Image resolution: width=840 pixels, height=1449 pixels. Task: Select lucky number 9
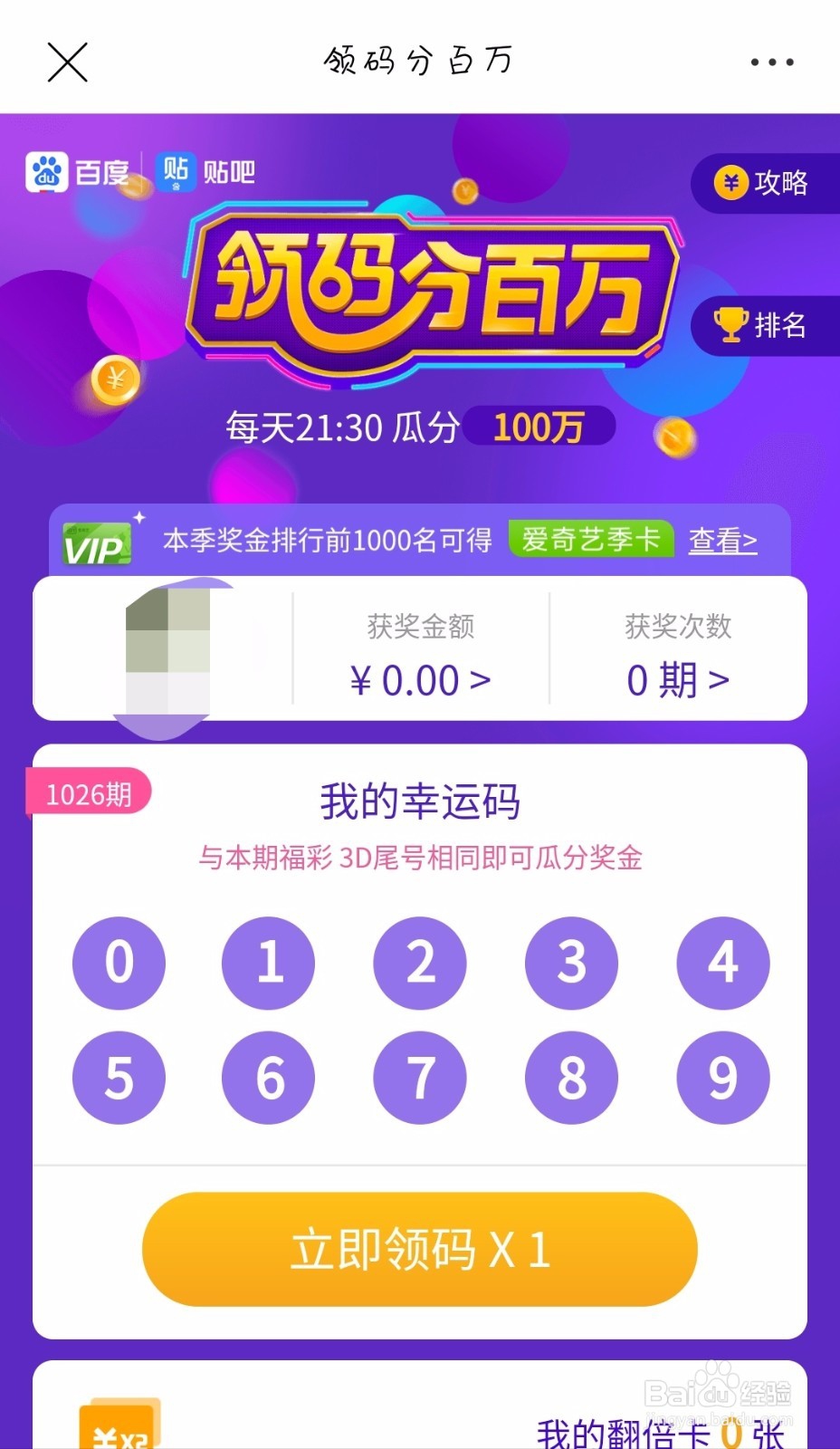point(722,1076)
